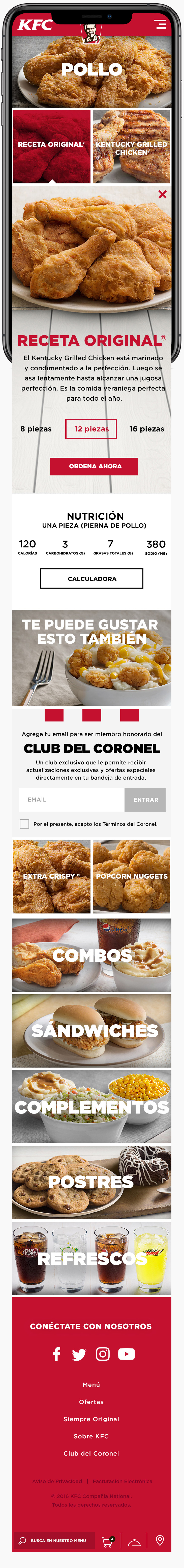Check the accept terms checkbox

tap(24, 824)
